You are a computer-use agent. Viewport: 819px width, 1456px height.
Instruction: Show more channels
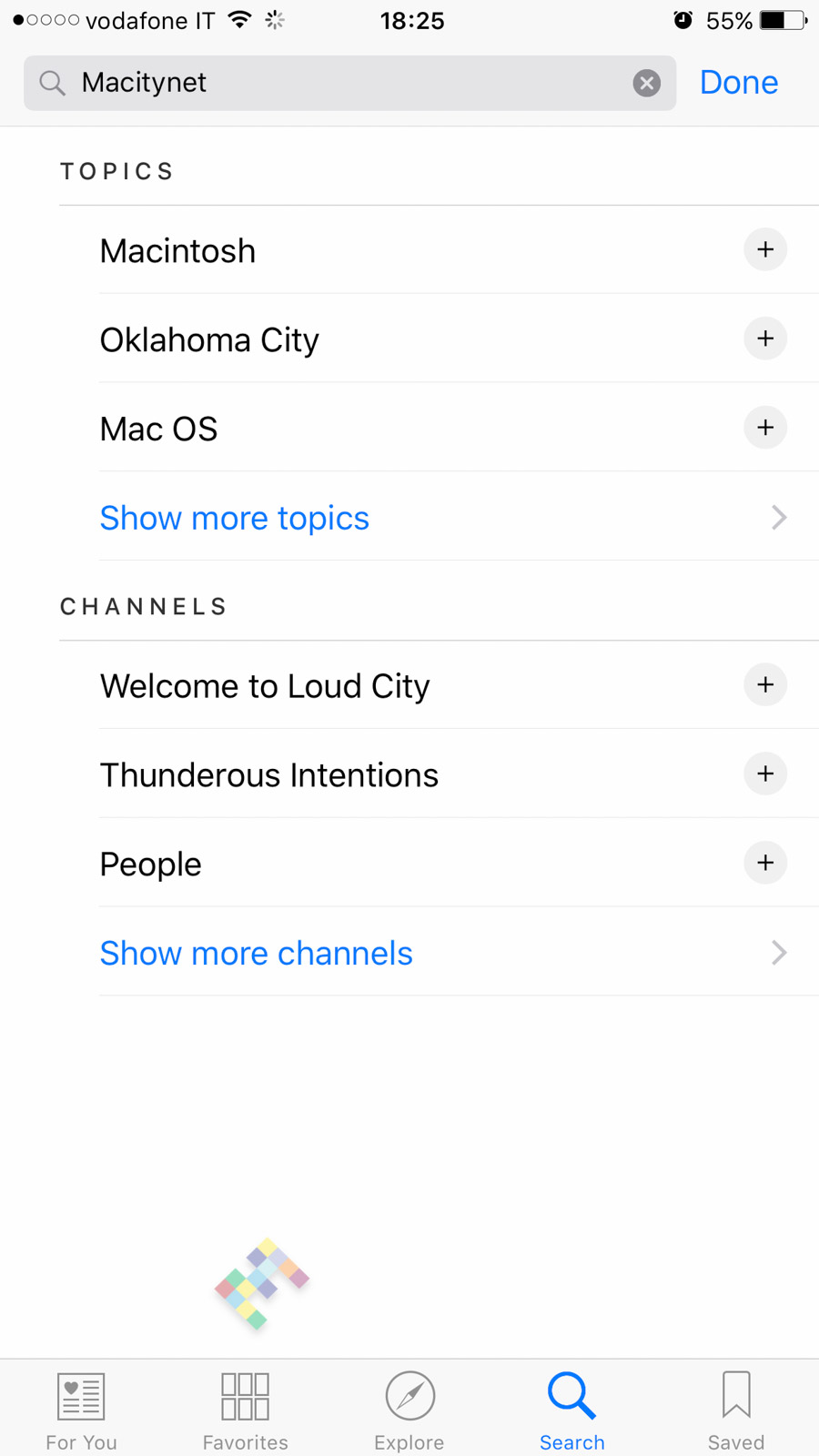coord(256,953)
